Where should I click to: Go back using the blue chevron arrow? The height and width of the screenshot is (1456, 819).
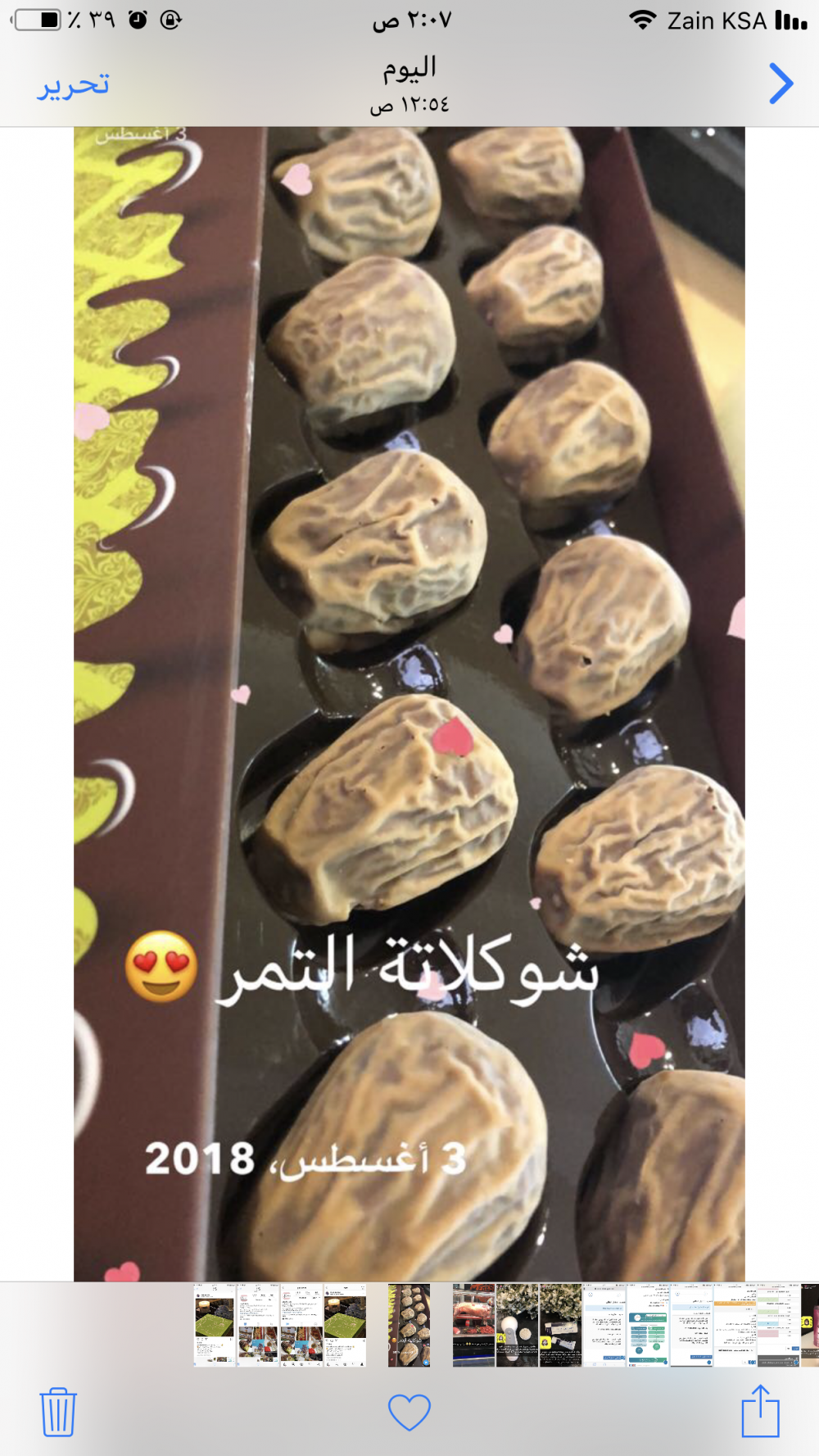tap(781, 84)
